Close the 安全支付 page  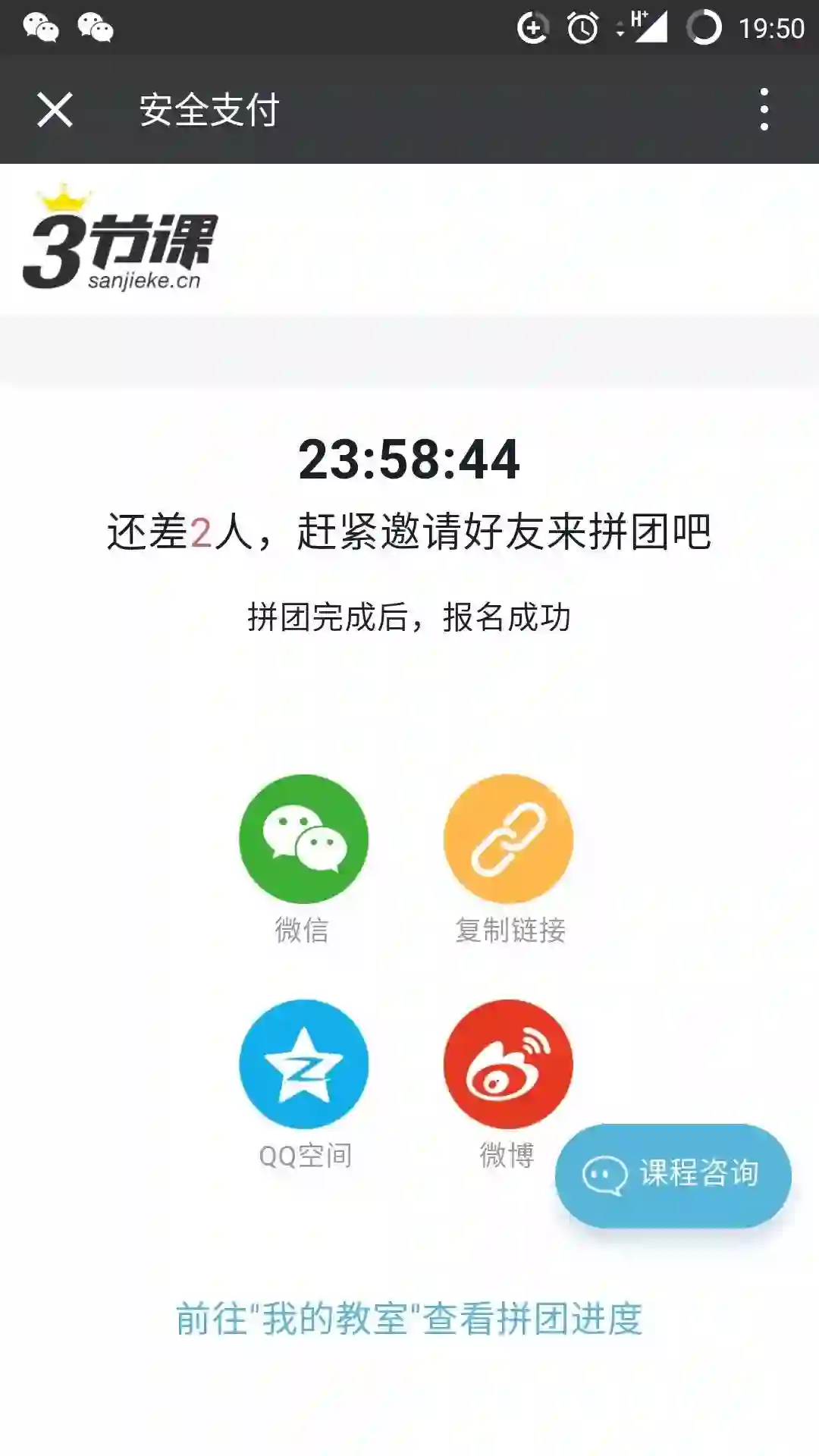(55, 110)
